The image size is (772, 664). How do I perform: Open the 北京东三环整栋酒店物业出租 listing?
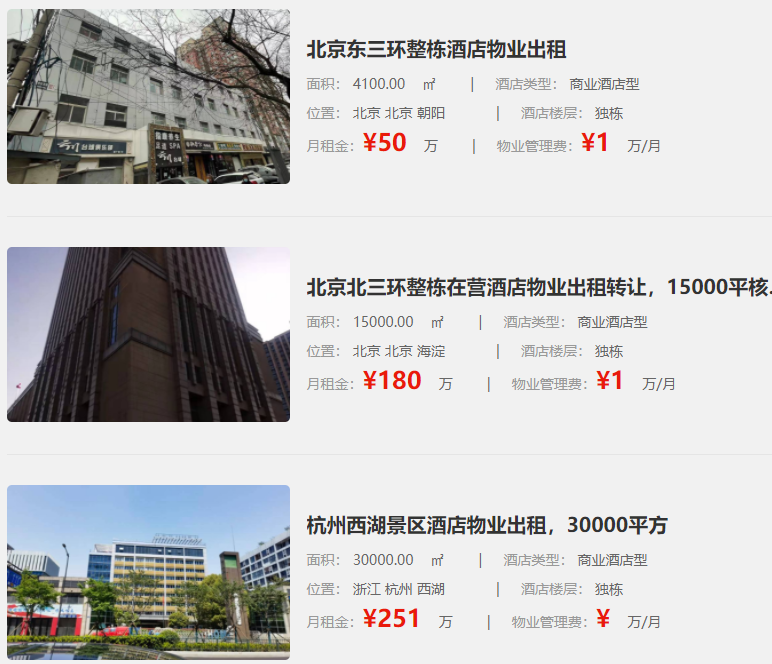pyautogui.click(x=436, y=50)
